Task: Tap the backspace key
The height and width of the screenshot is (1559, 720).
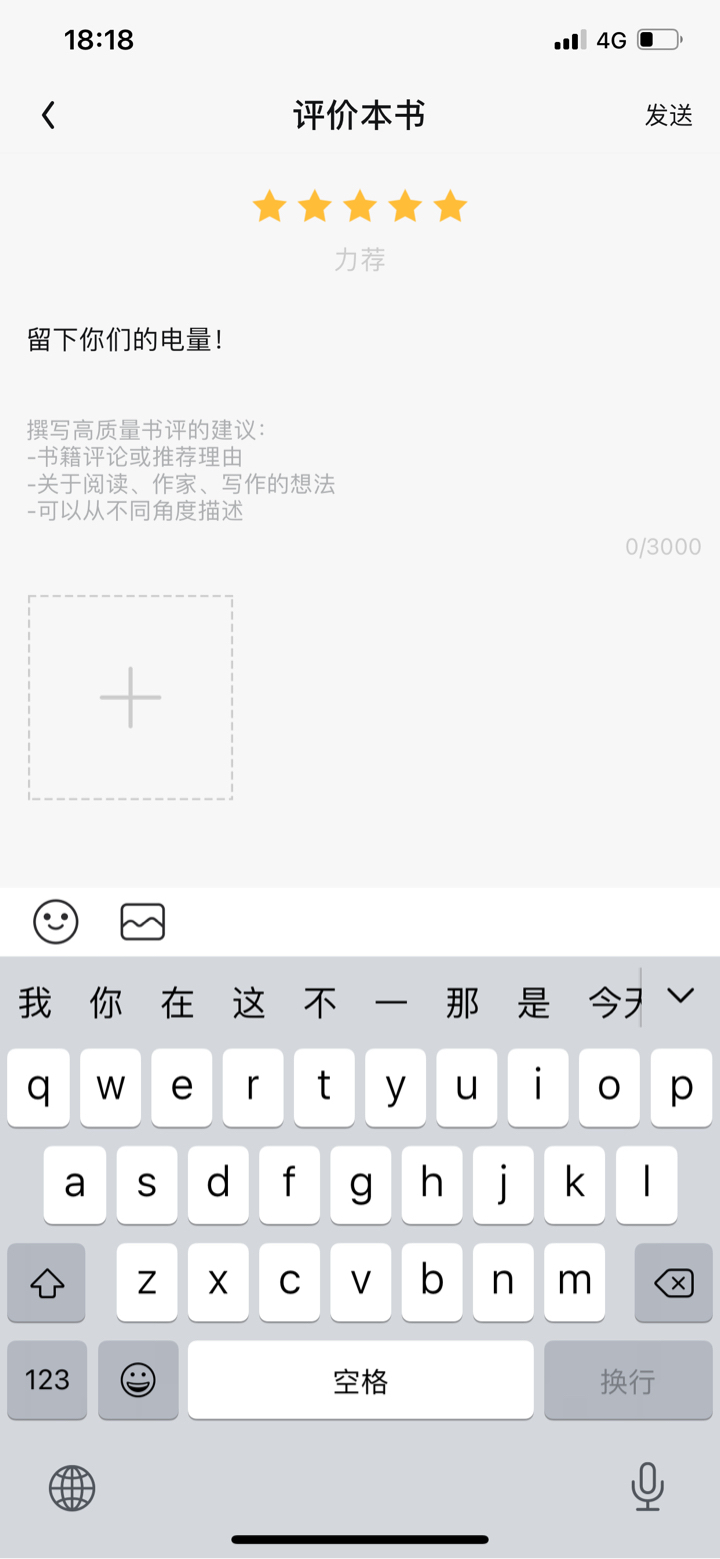Action: (x=674, y=1282)
